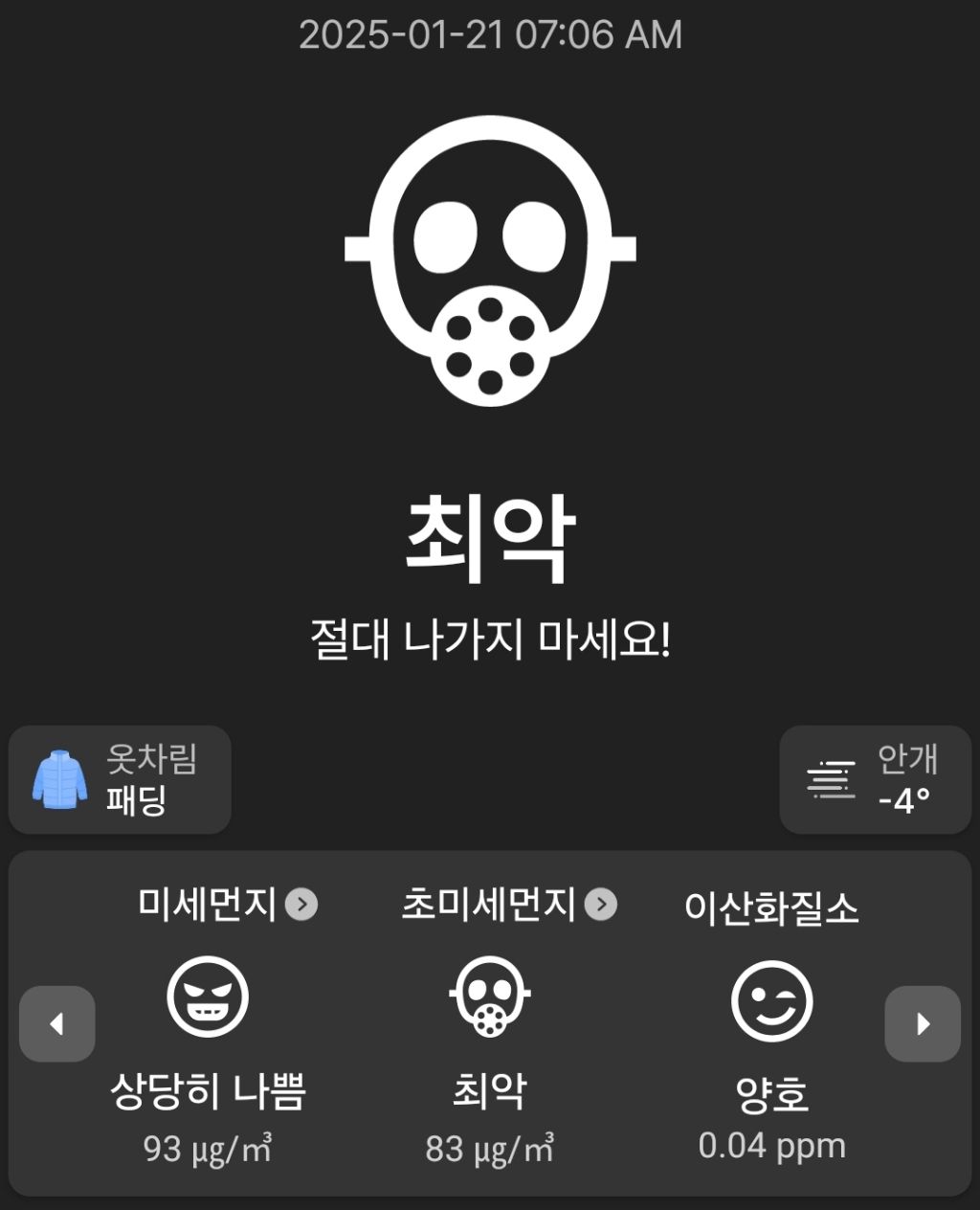Tap the right arrow to view more pollutants
Viewport: 980px width, 1210px height.
(923, 1024)
